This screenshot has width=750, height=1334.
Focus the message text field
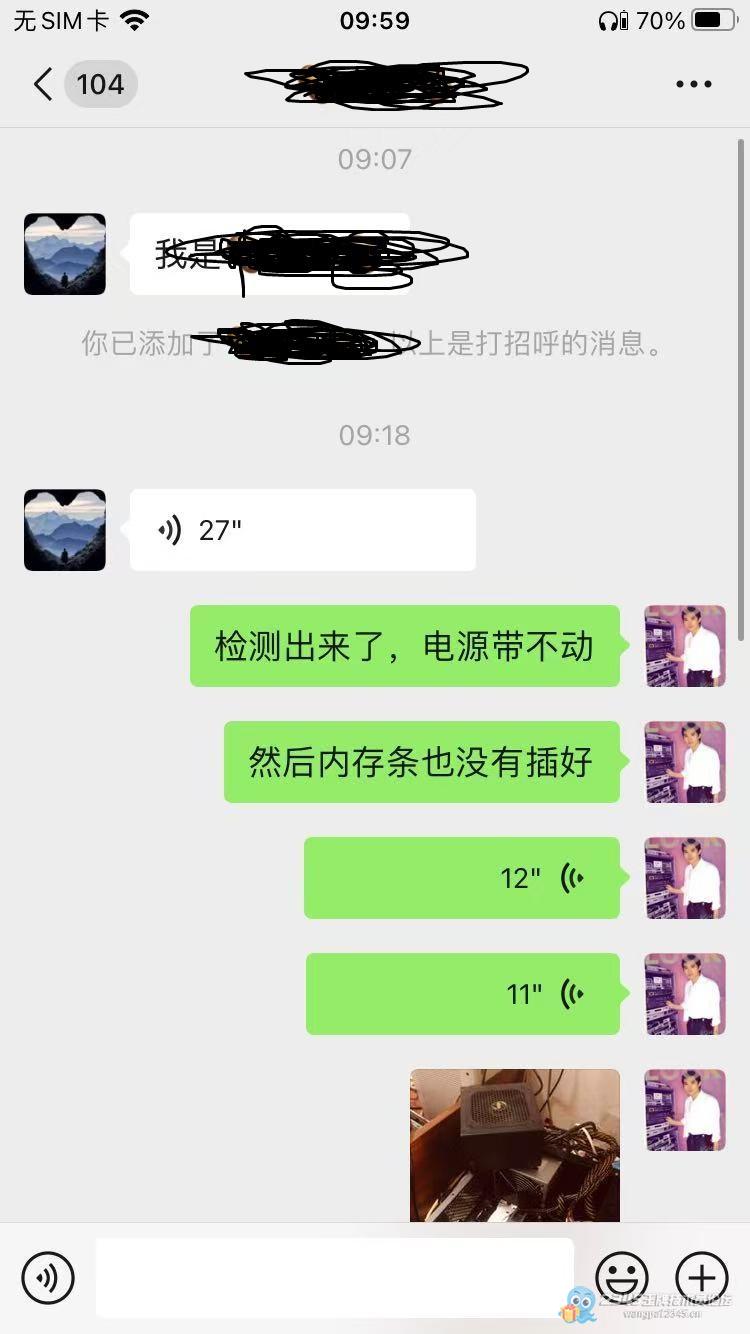(x=334, y=1277)
